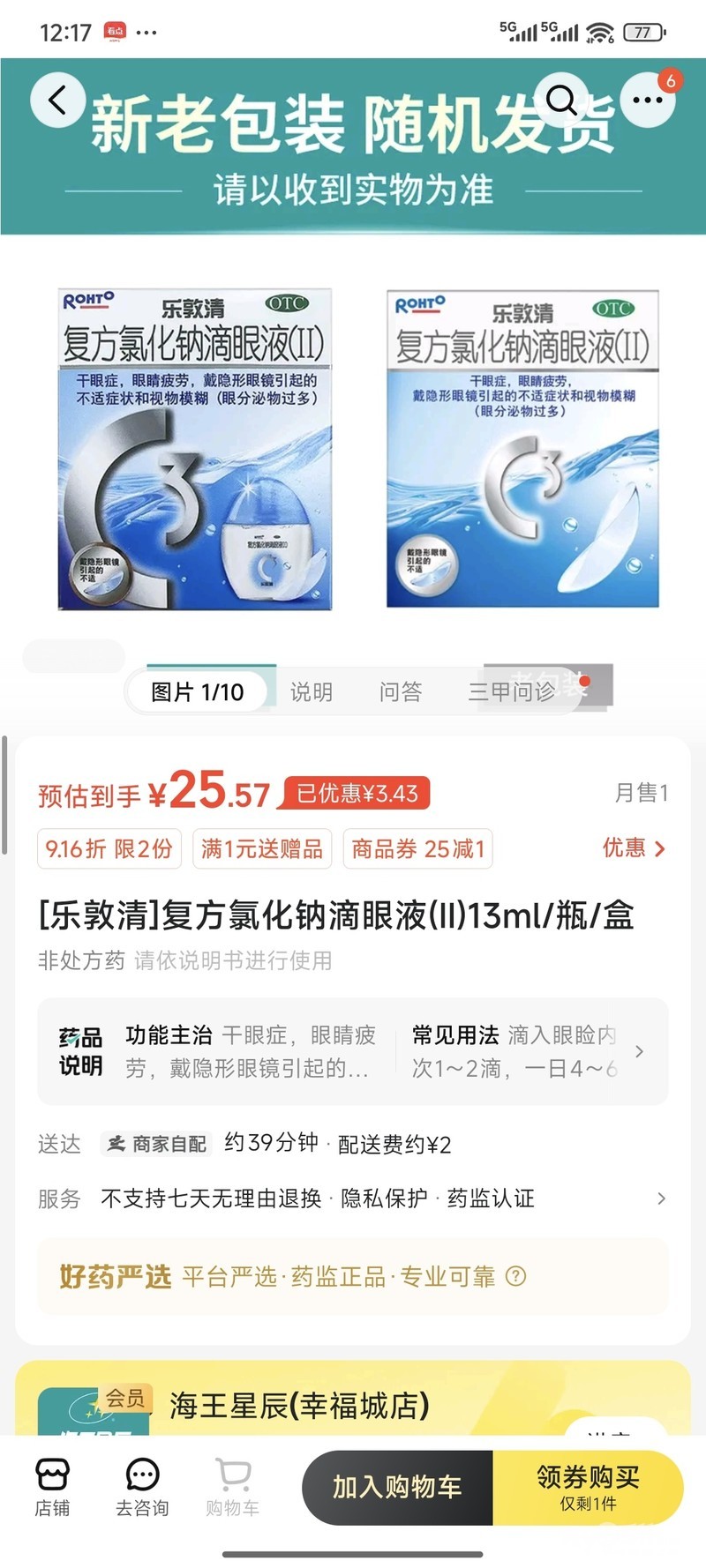This screenshot has height=1568, width=706.
Task: Show info about 好药严选
Action: point(516,1276)
